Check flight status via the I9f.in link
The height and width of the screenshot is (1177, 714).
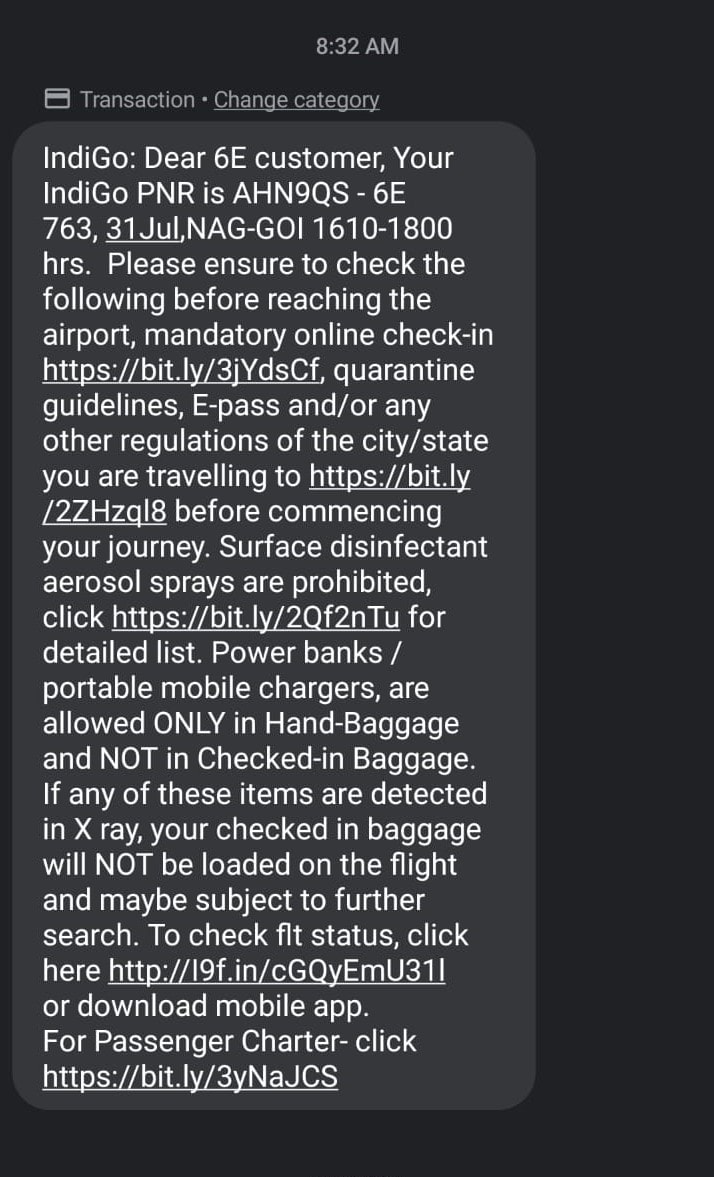pyautogui.click(x=276, y=971)
